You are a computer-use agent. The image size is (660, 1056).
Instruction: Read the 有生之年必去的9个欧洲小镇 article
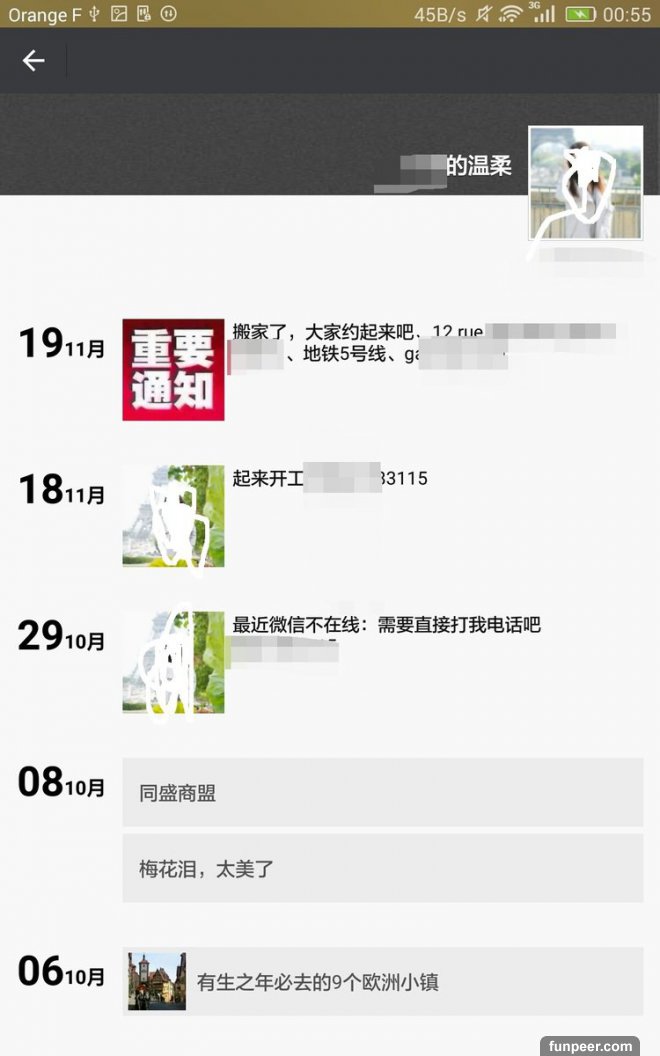coord(382,981)
